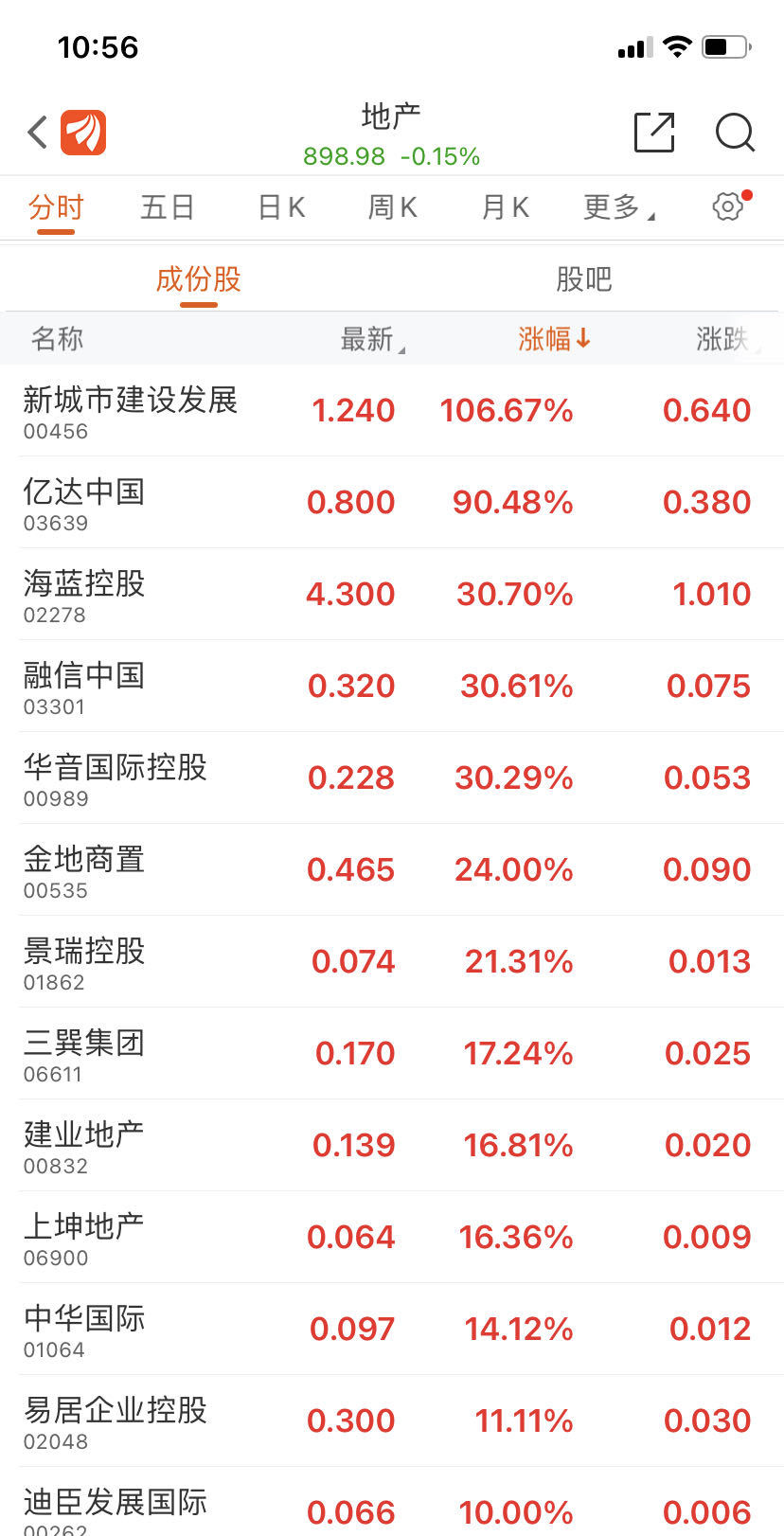Expand the 更多 chart period dropdown
This screenshot has height=1536, width=784.
(617, 207)
